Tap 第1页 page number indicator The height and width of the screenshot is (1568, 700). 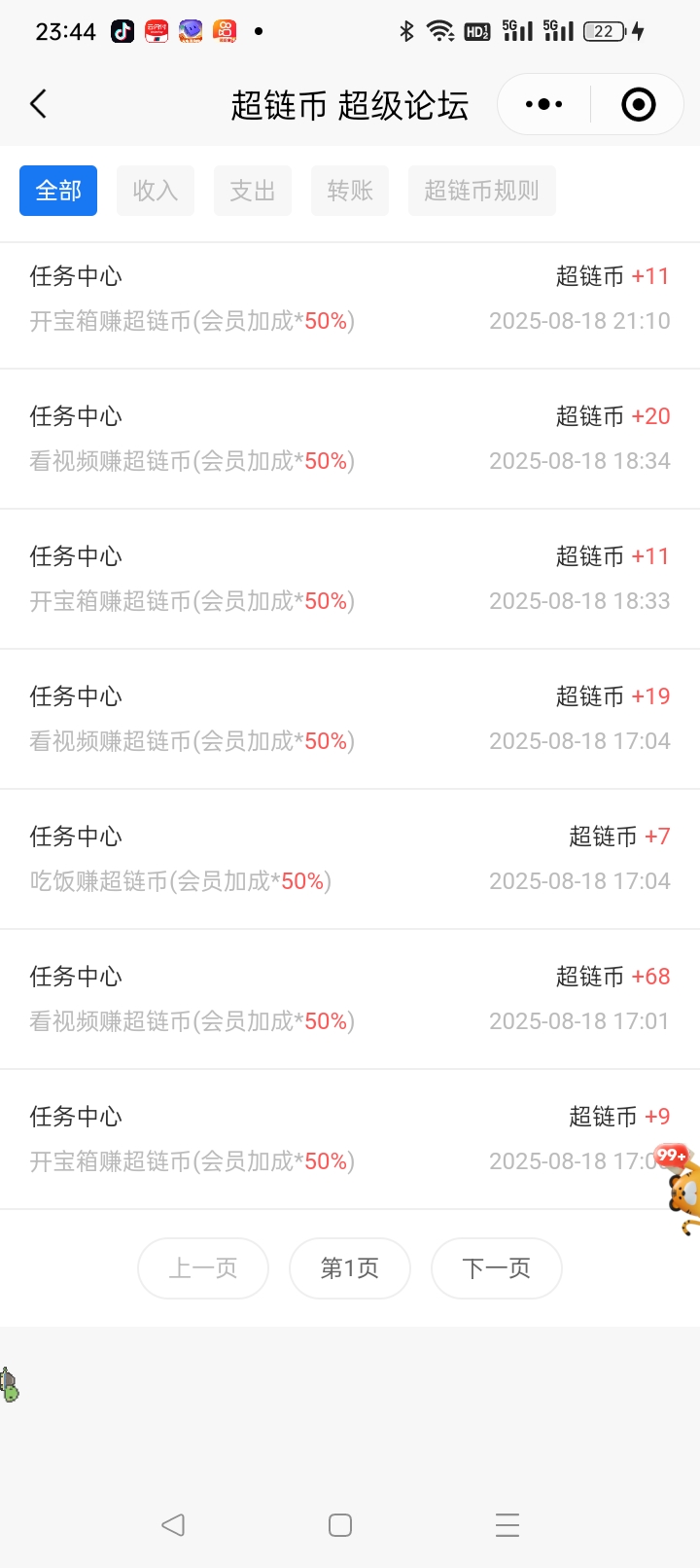[x=349, y=1267]
